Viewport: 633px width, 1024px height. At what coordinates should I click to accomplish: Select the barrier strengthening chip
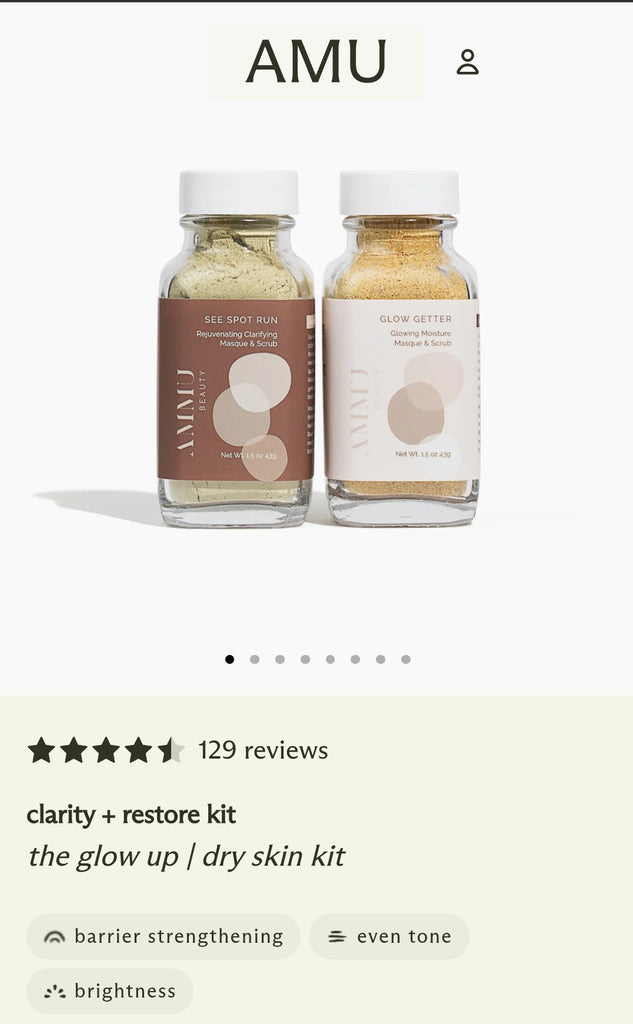coord(163,937)
